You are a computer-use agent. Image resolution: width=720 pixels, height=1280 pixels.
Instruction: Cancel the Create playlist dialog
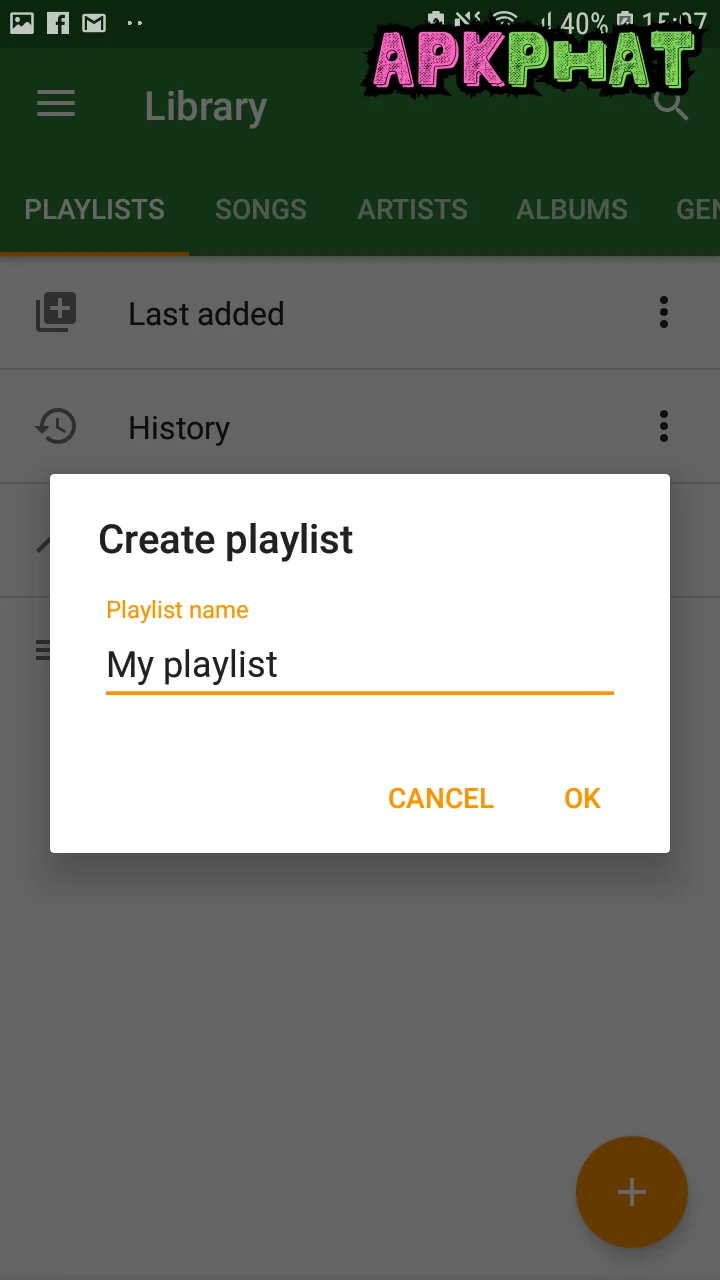tap(441, 798)
